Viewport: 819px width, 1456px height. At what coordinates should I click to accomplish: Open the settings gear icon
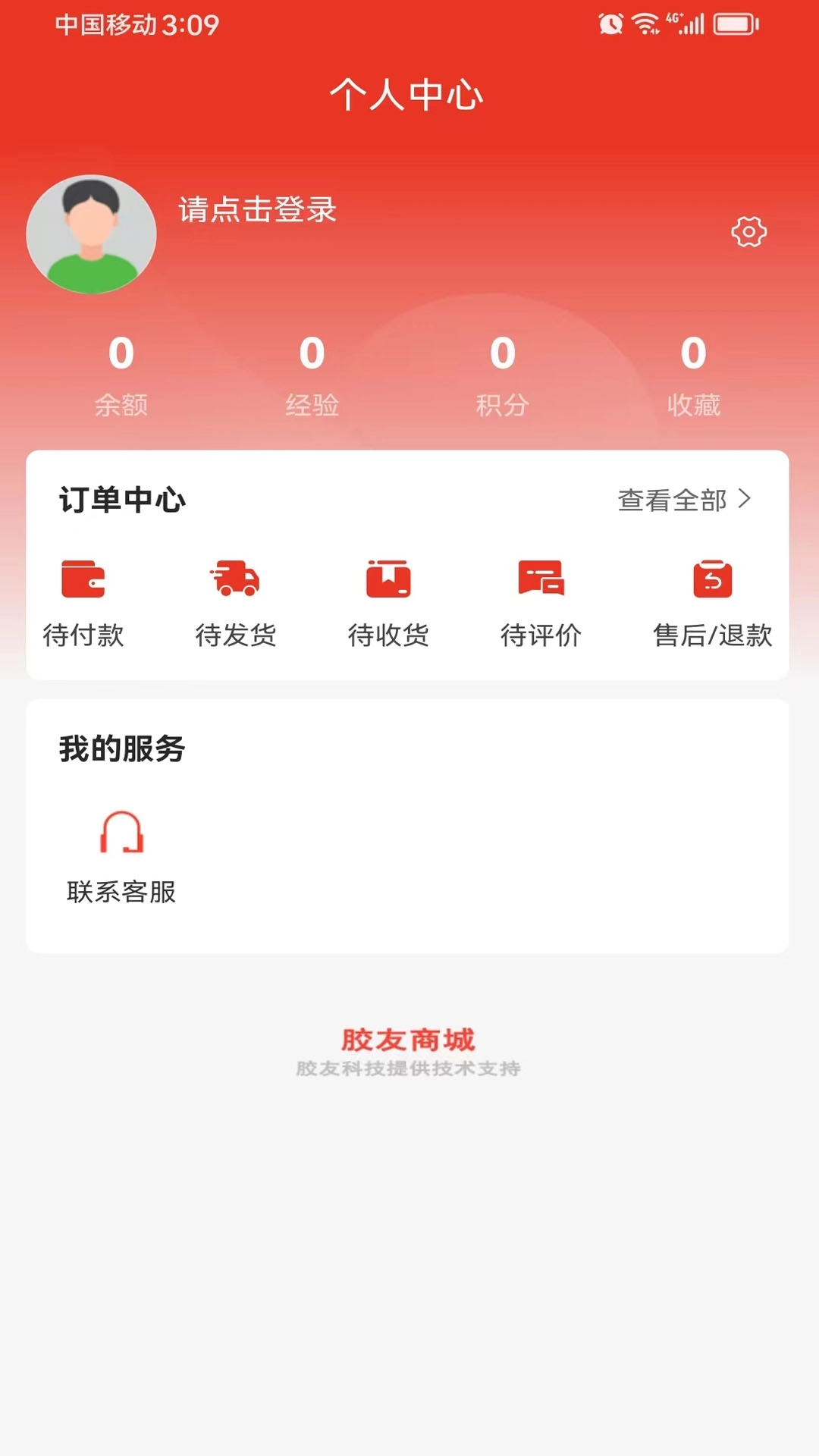pos(748,233)
